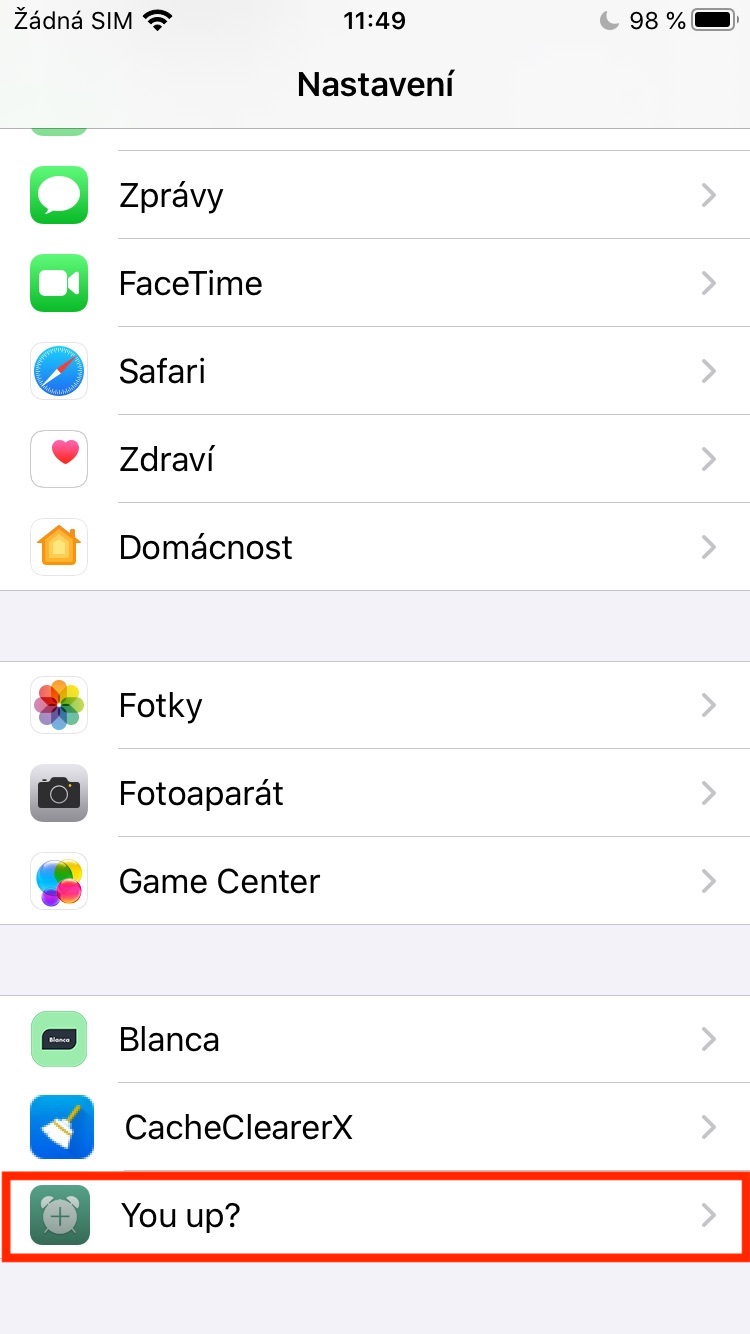750x1334 pixels.
Task: Select the CacheClearerX row
Action: point(375,1127)
